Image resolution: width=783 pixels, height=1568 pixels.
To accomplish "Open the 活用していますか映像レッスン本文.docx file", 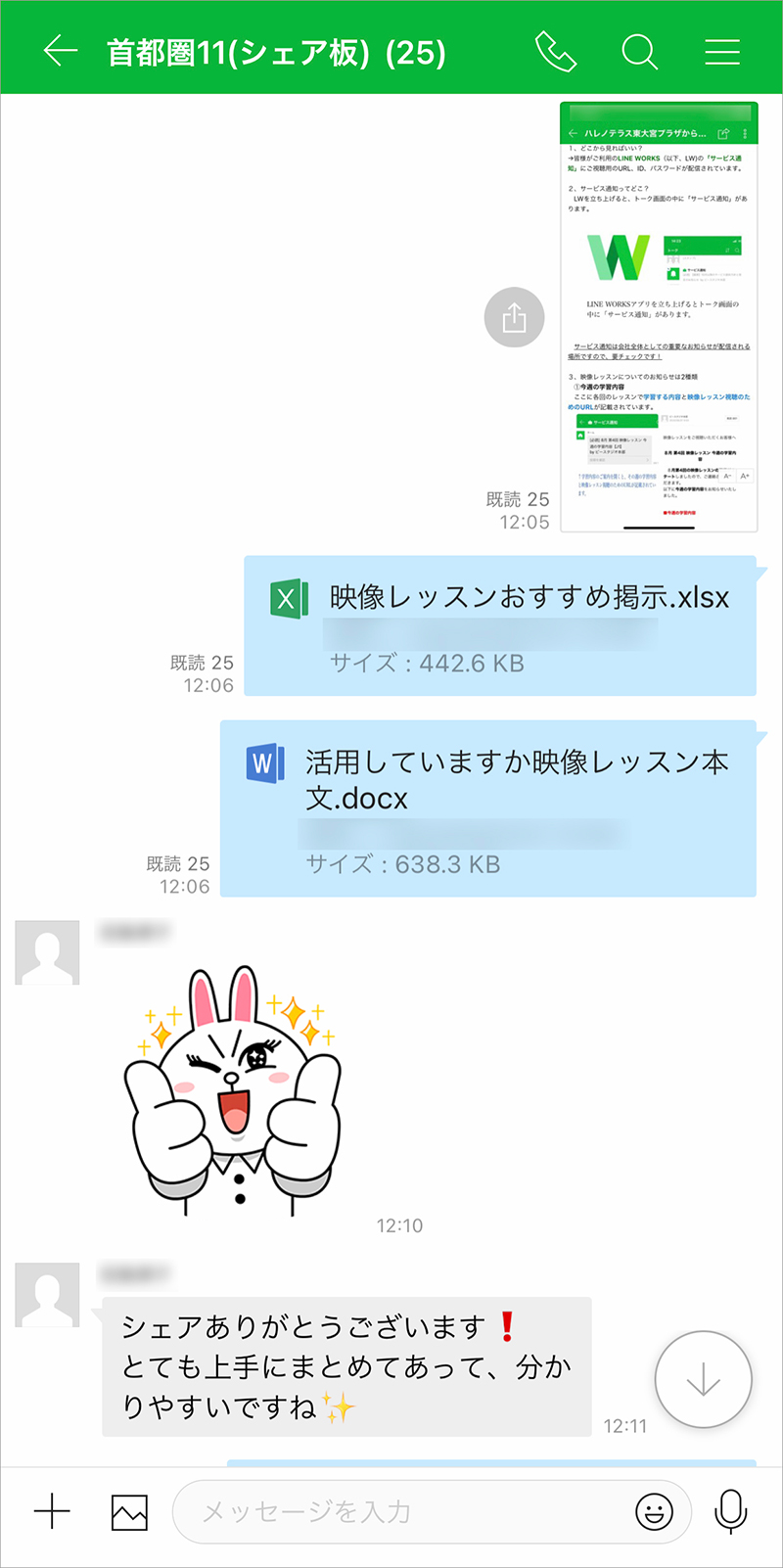I will click(487, 807).
